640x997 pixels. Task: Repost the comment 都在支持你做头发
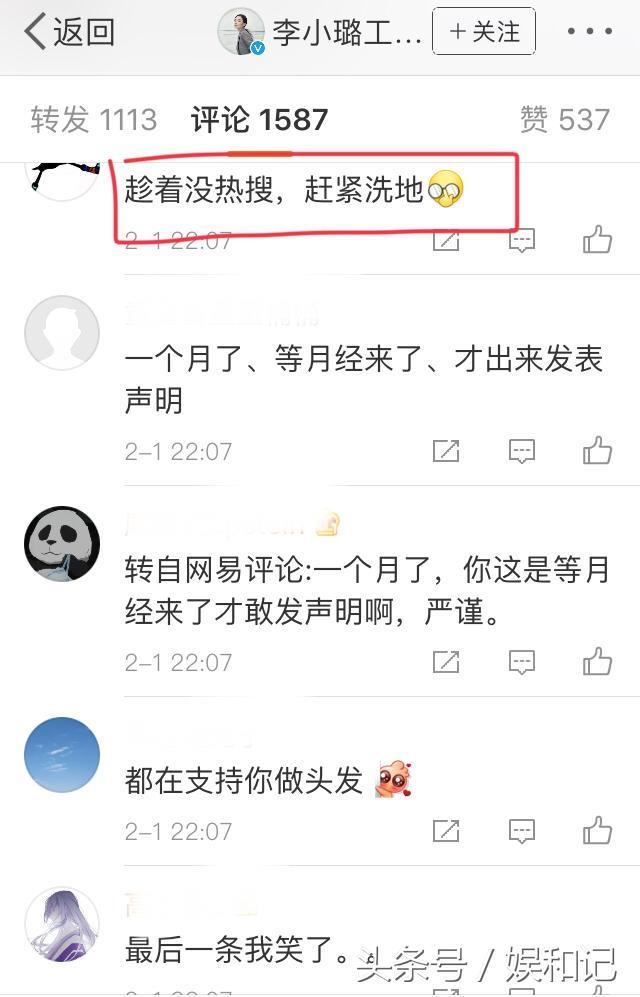446,831
